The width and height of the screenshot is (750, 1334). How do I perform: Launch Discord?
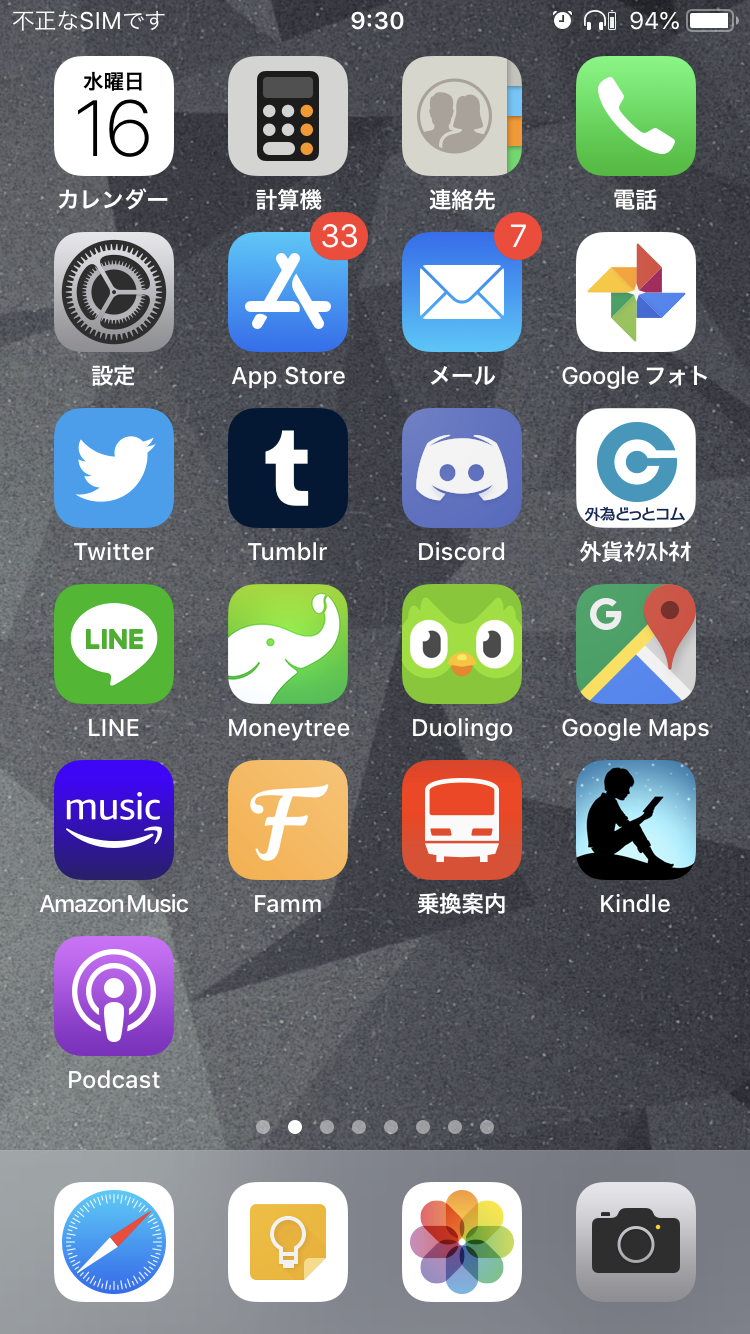tap(462, 468)
